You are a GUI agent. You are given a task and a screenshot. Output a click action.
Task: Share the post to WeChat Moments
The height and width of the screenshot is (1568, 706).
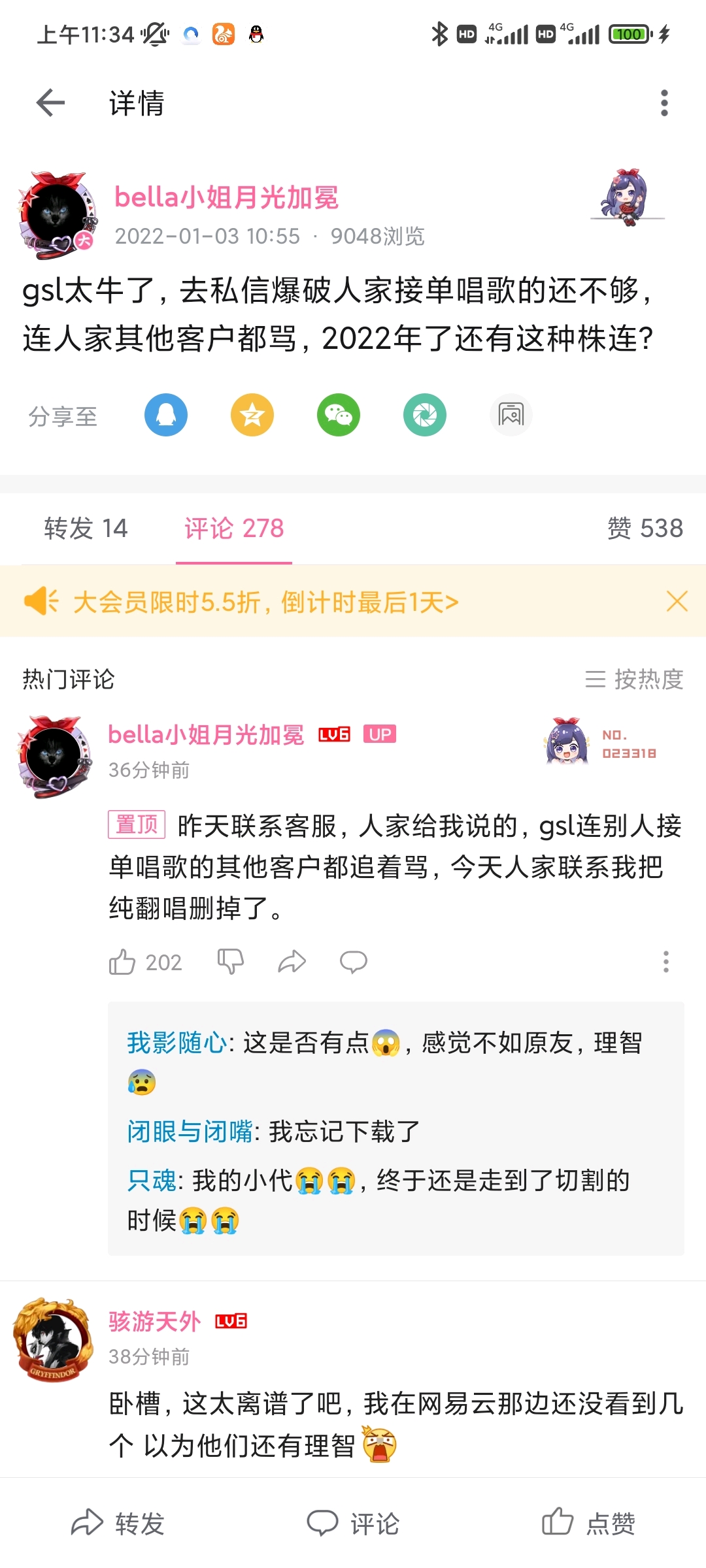(425, 415)
